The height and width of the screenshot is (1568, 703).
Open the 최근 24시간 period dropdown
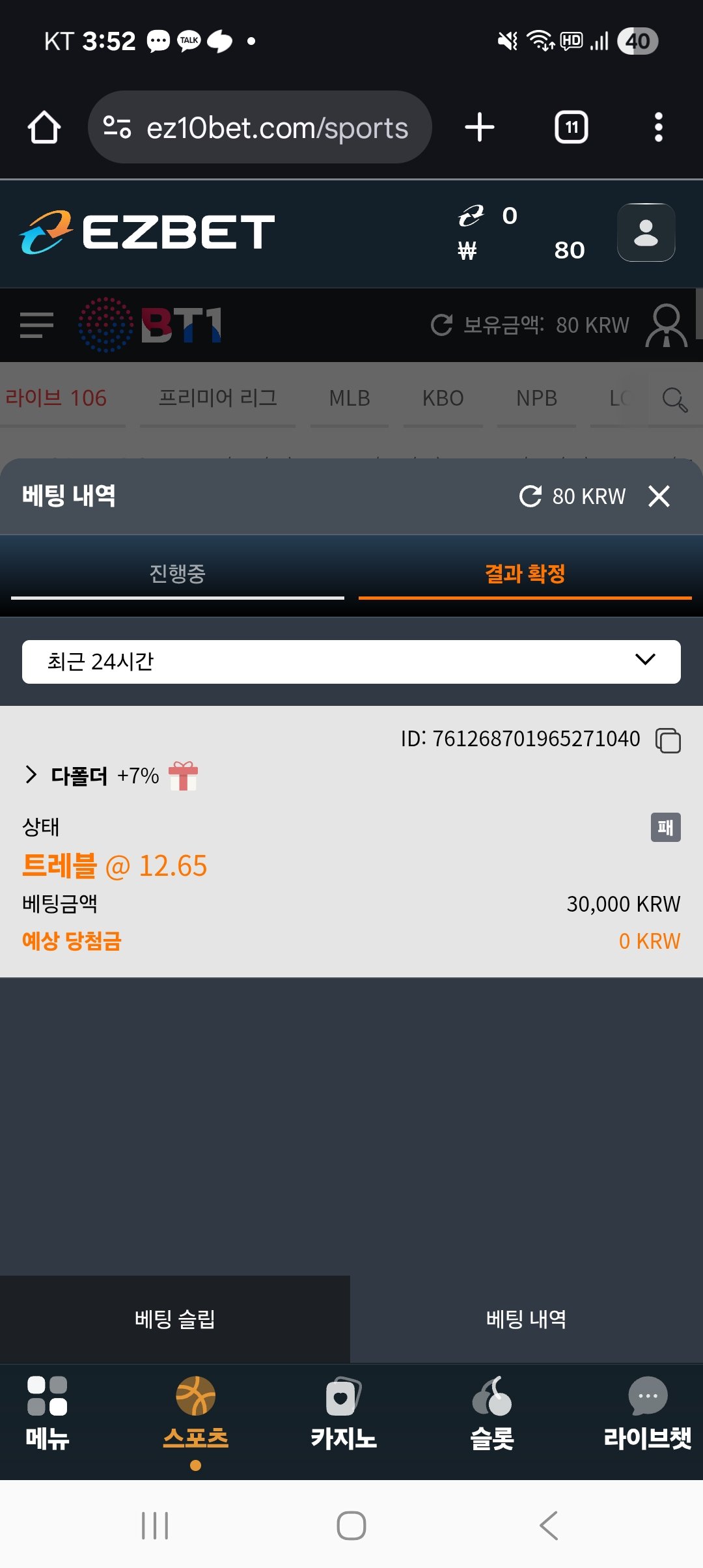point(351,662)
